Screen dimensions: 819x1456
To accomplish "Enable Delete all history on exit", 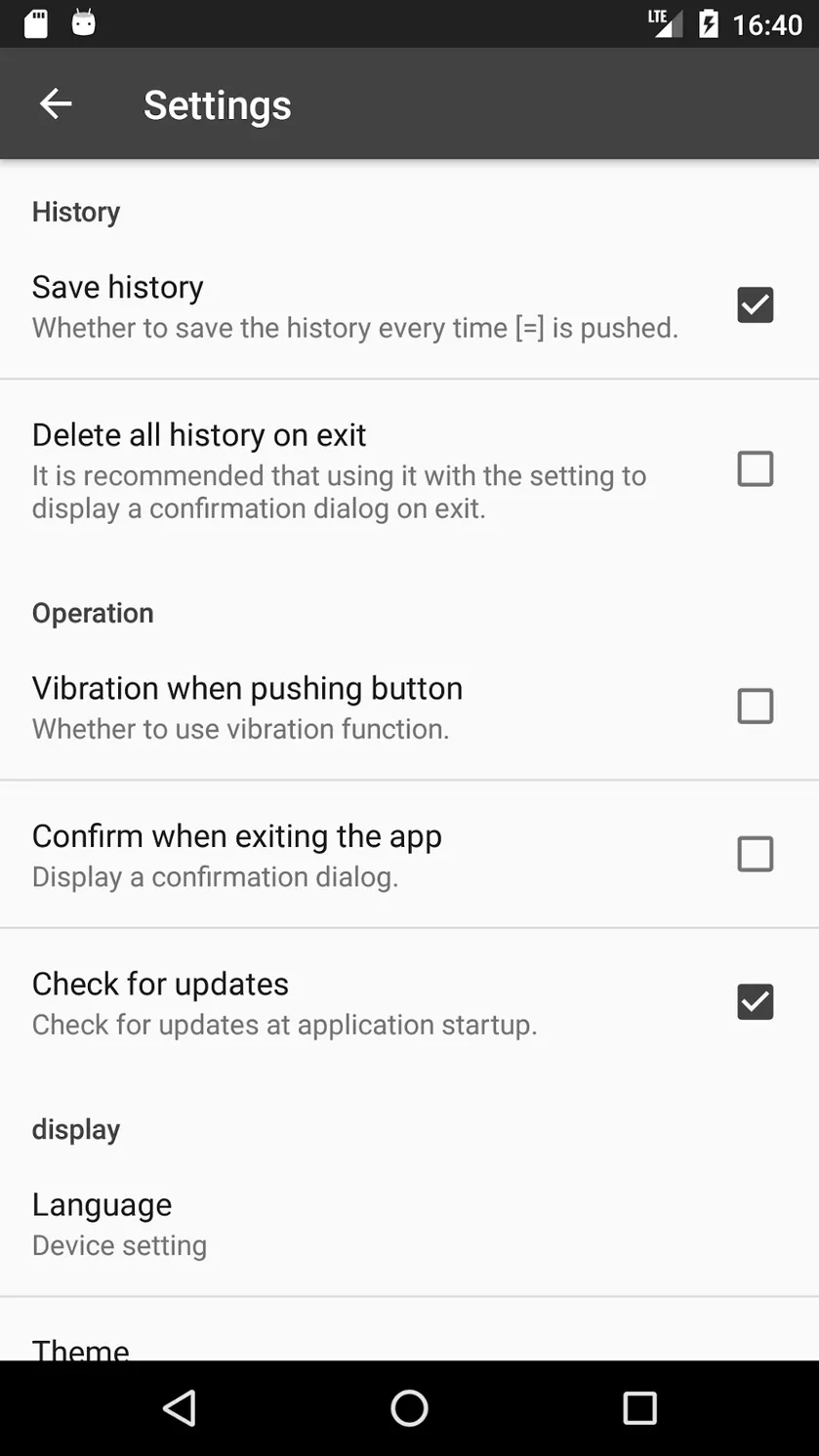I will pyautogui.click(x=755, y=468).
